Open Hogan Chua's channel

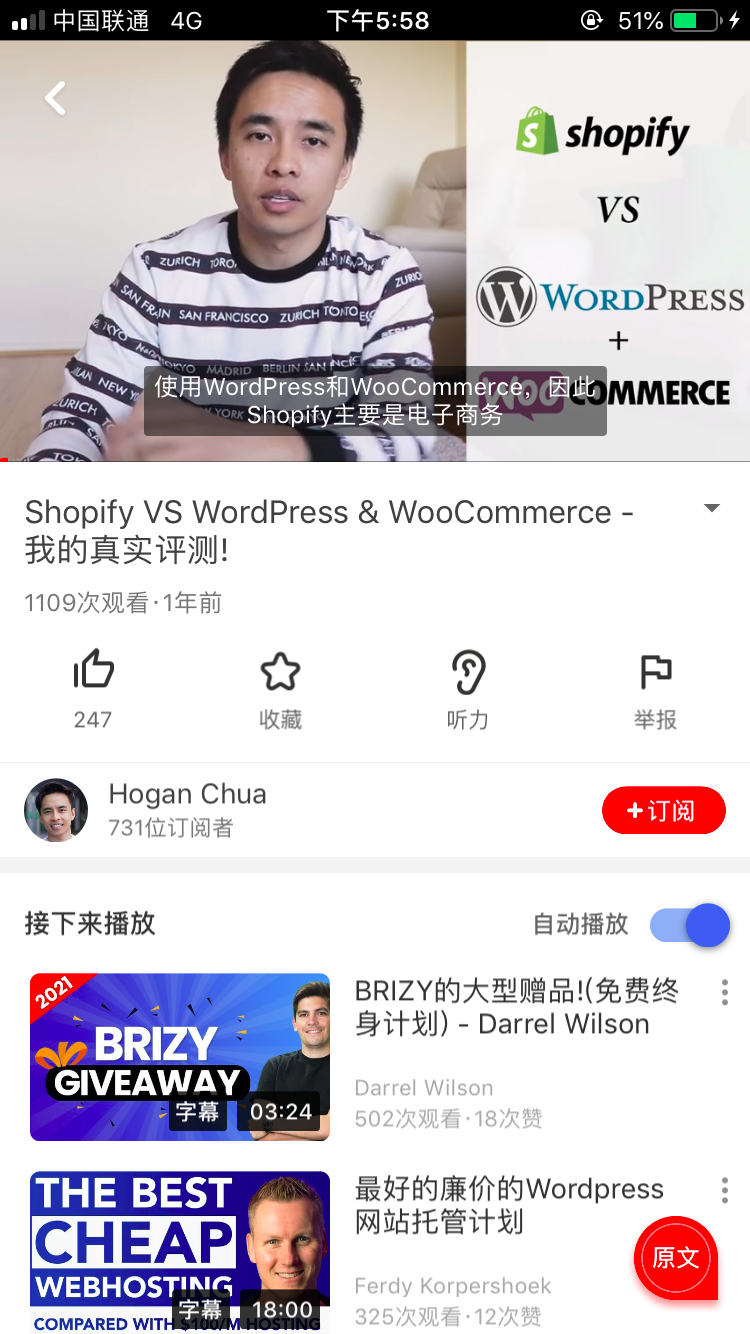click(x=56, y=810)
